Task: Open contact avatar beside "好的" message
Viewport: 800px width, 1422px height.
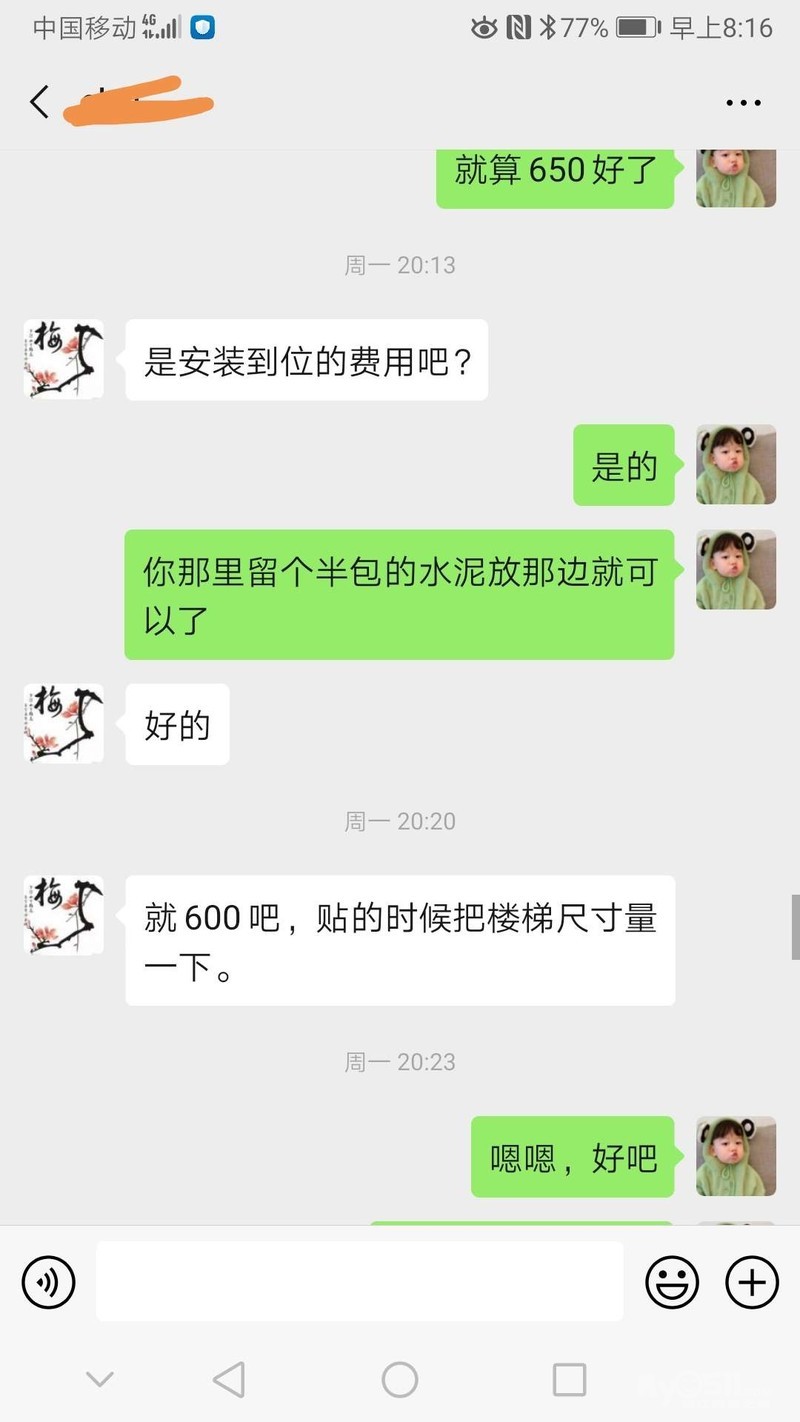Action: (x=64, y=724)
